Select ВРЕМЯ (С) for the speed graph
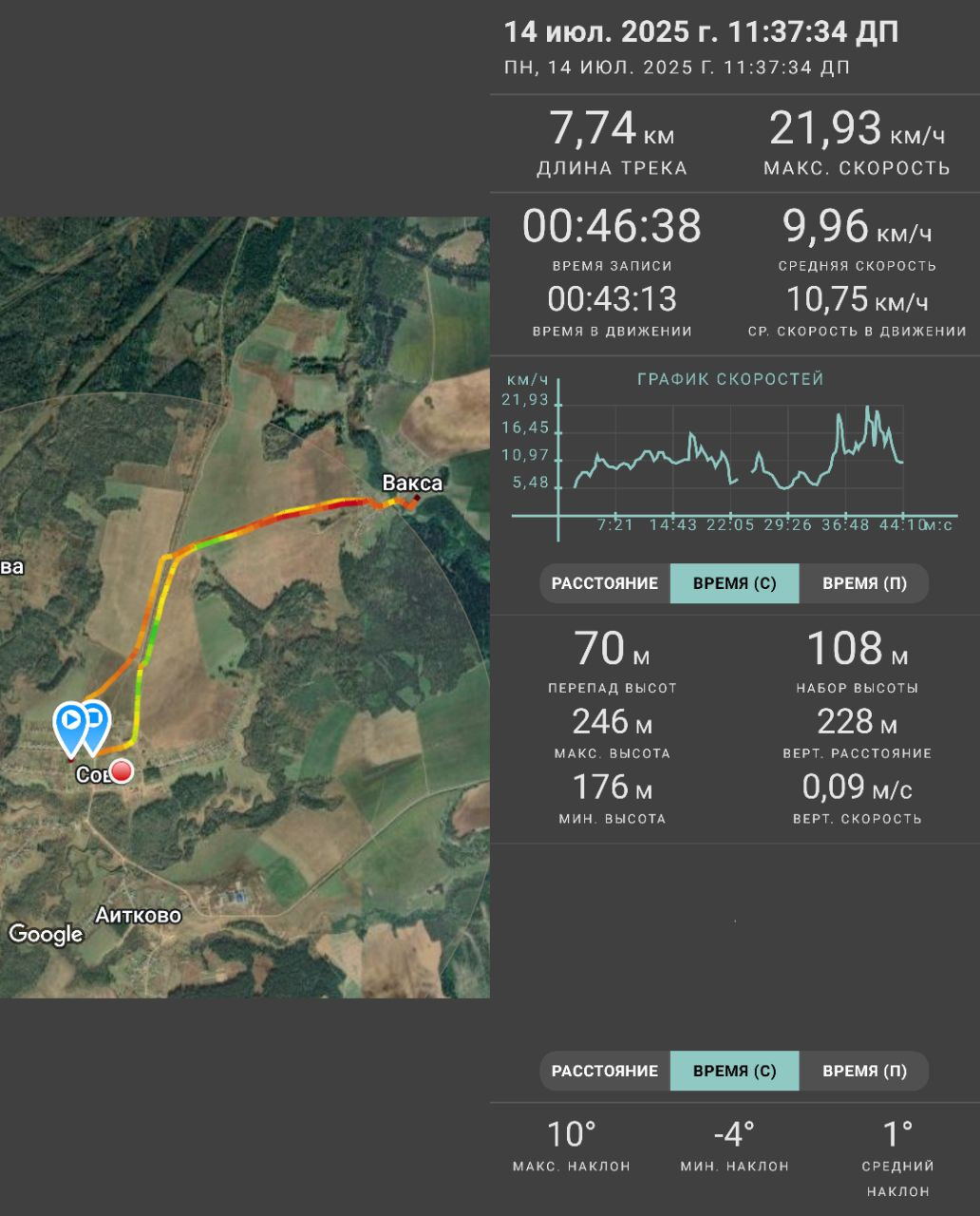The image size is (980, 1216). tap(735, 583)
